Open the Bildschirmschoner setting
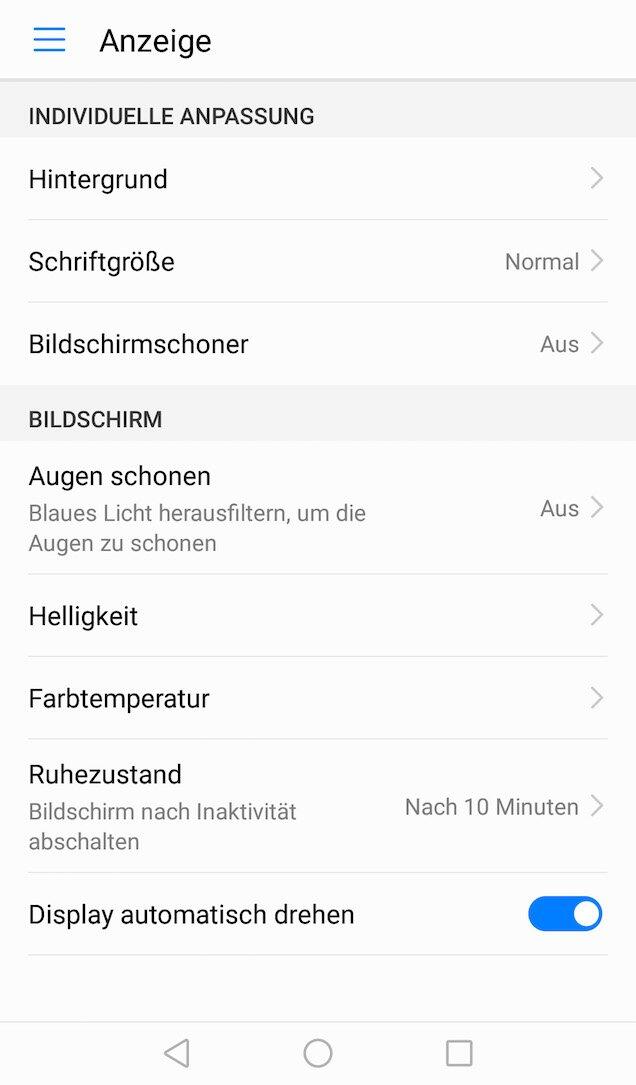 coord(317,344)
